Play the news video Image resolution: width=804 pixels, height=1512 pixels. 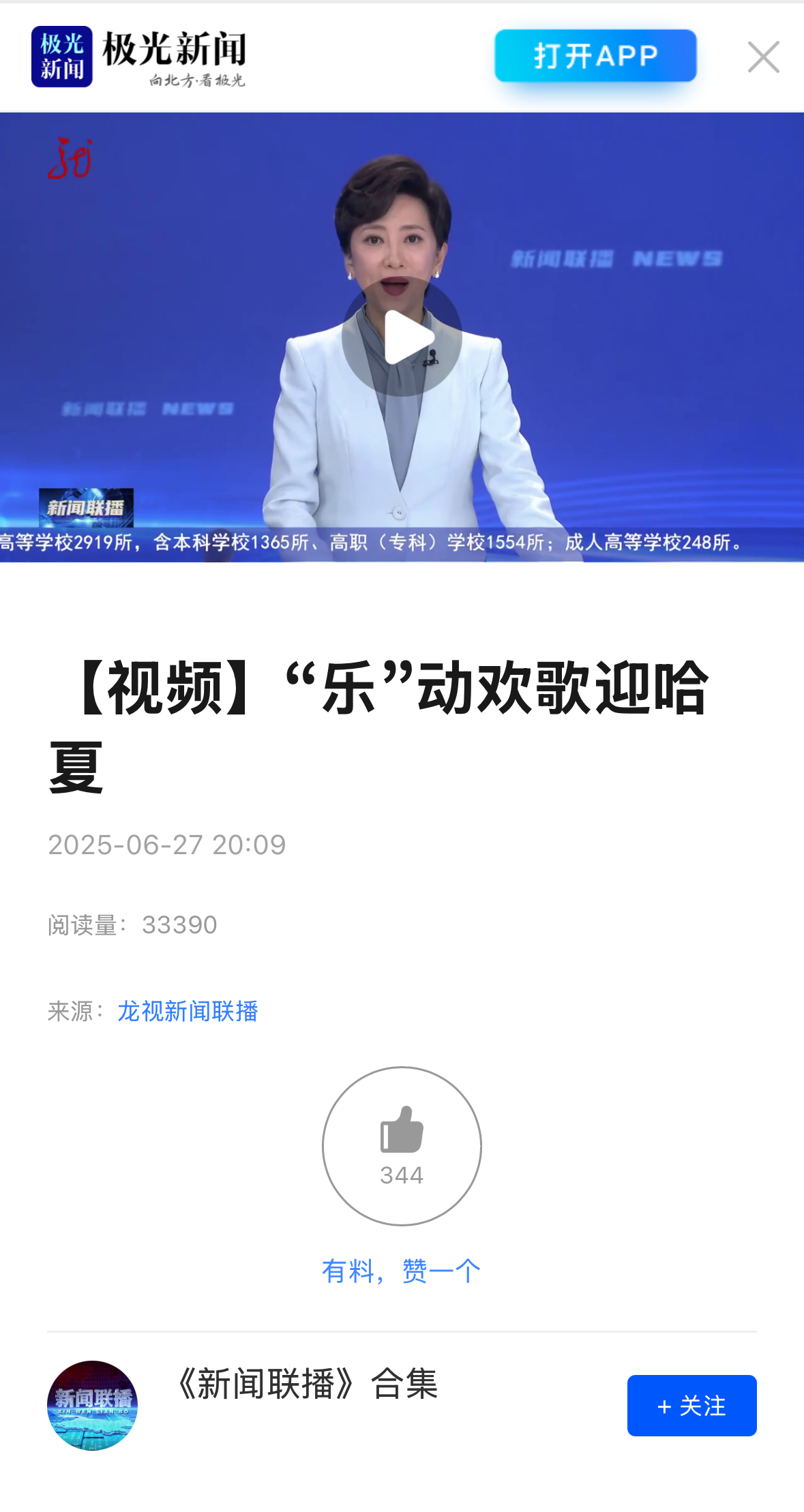402,337
